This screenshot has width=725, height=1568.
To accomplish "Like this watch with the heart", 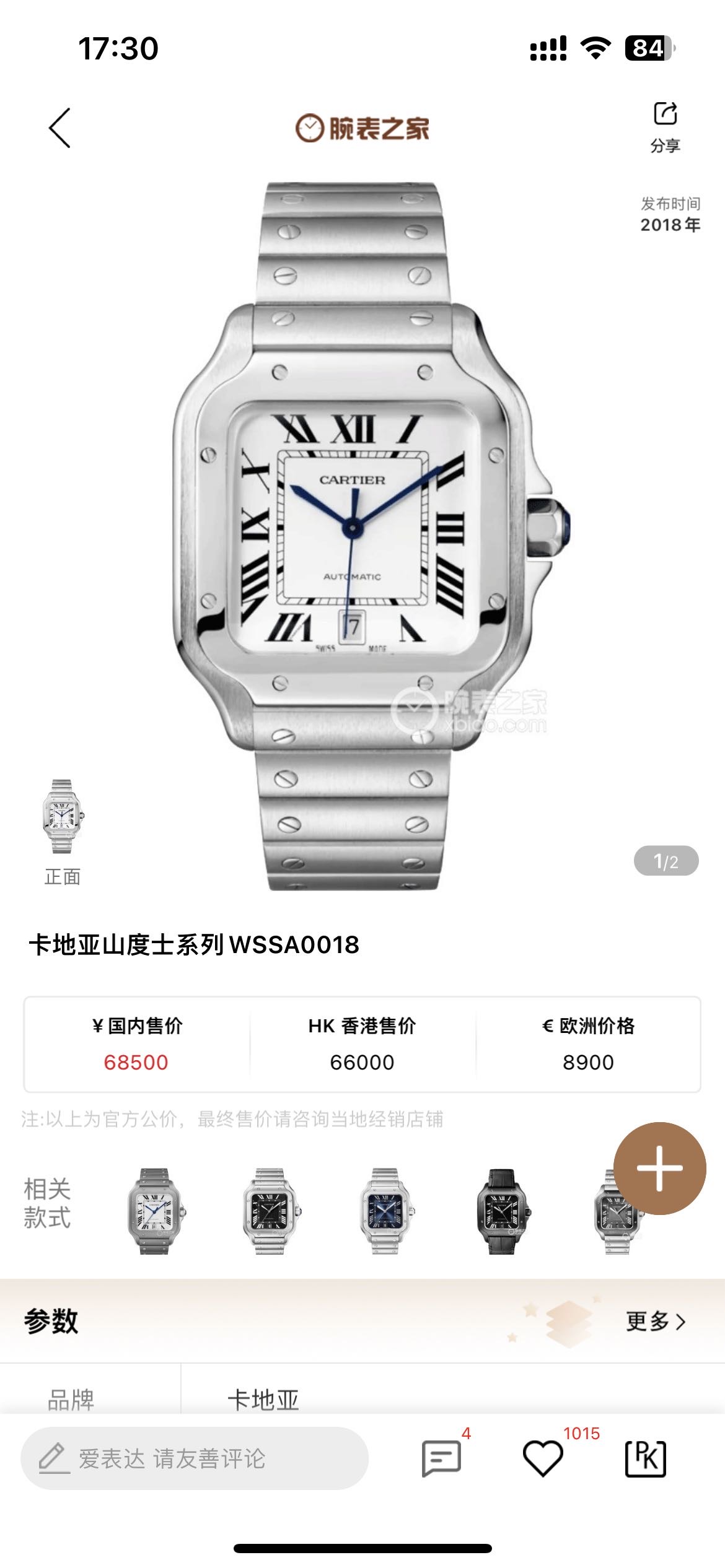I will pos(543,1458).
